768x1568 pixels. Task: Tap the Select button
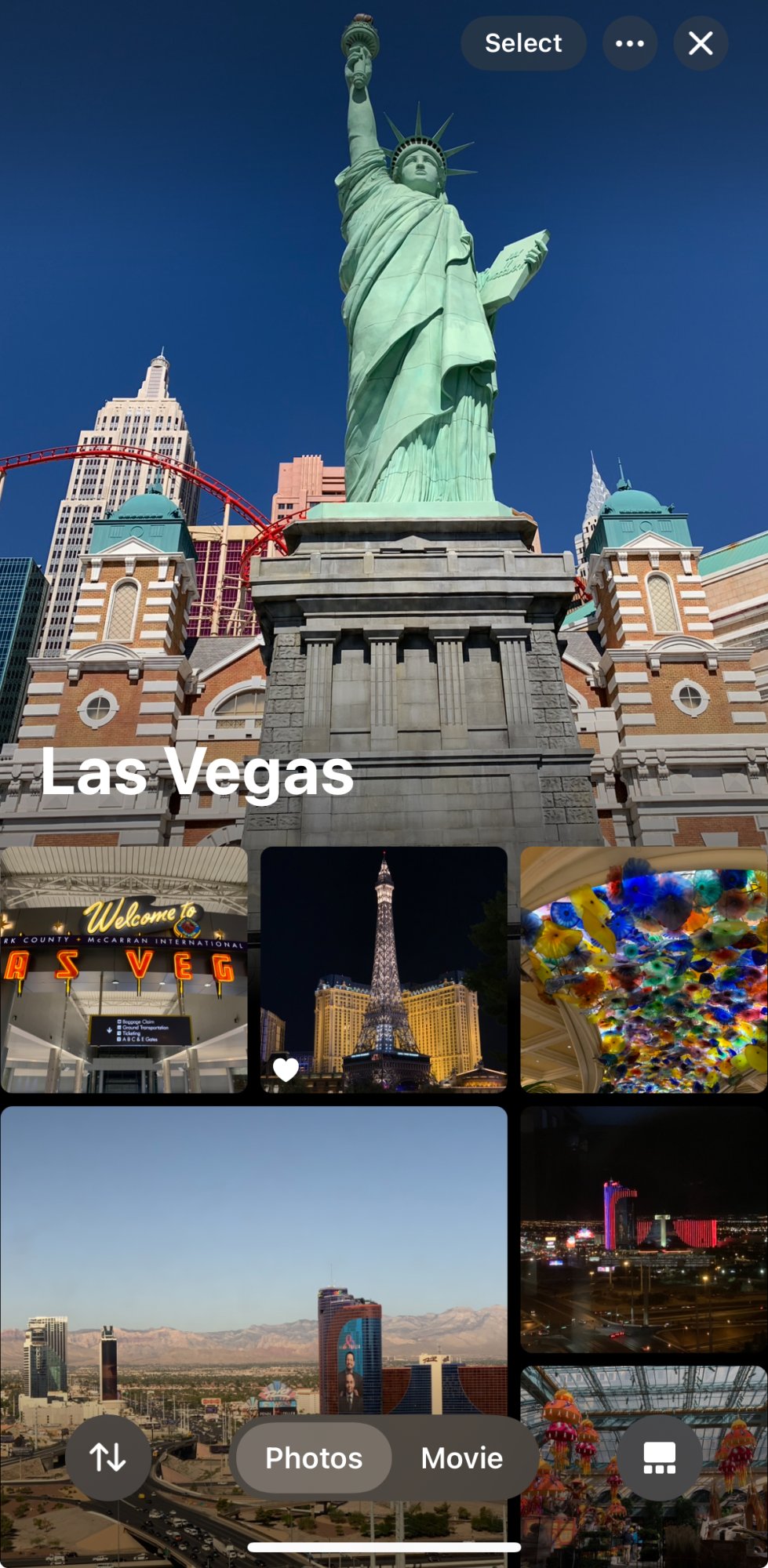[x=523, y=43]
